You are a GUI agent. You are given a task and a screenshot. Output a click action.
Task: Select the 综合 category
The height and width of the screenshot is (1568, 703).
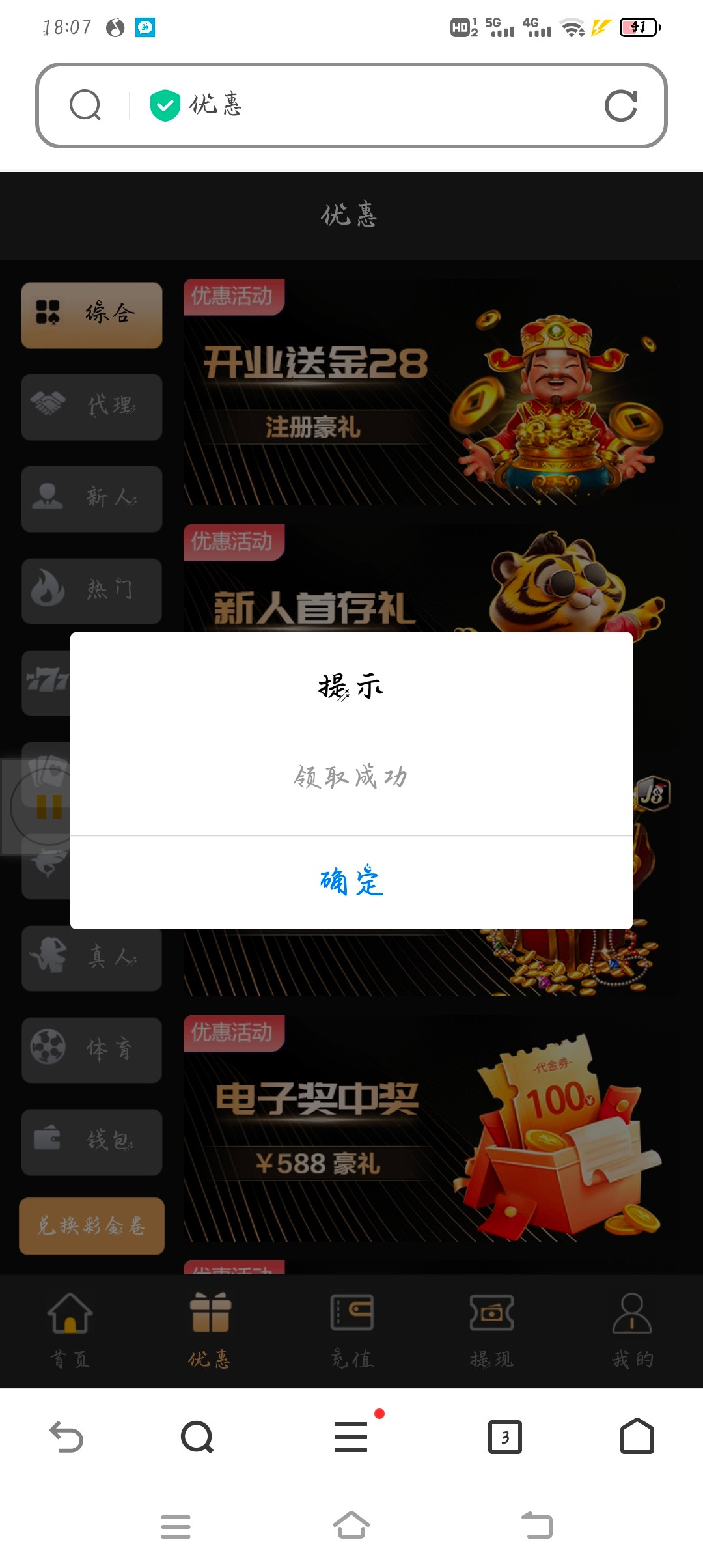point(92,315)
